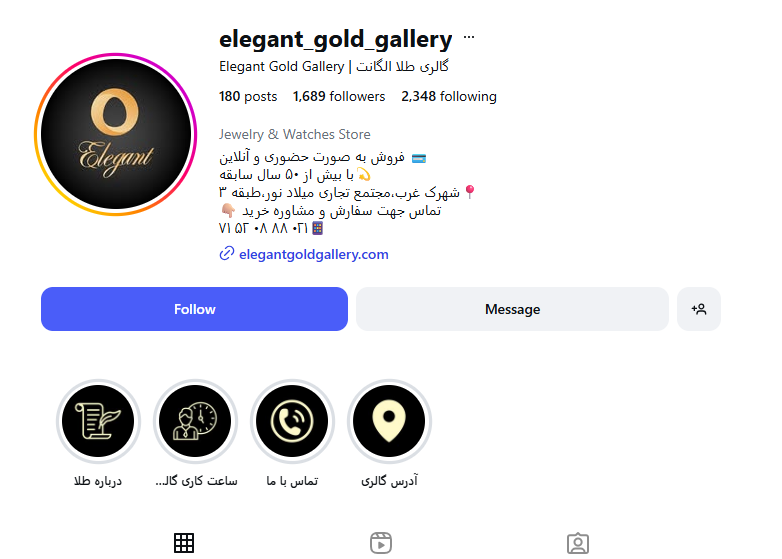Switch to the tagged posts tab
This screenshot has width=782, height=559.
577,543
